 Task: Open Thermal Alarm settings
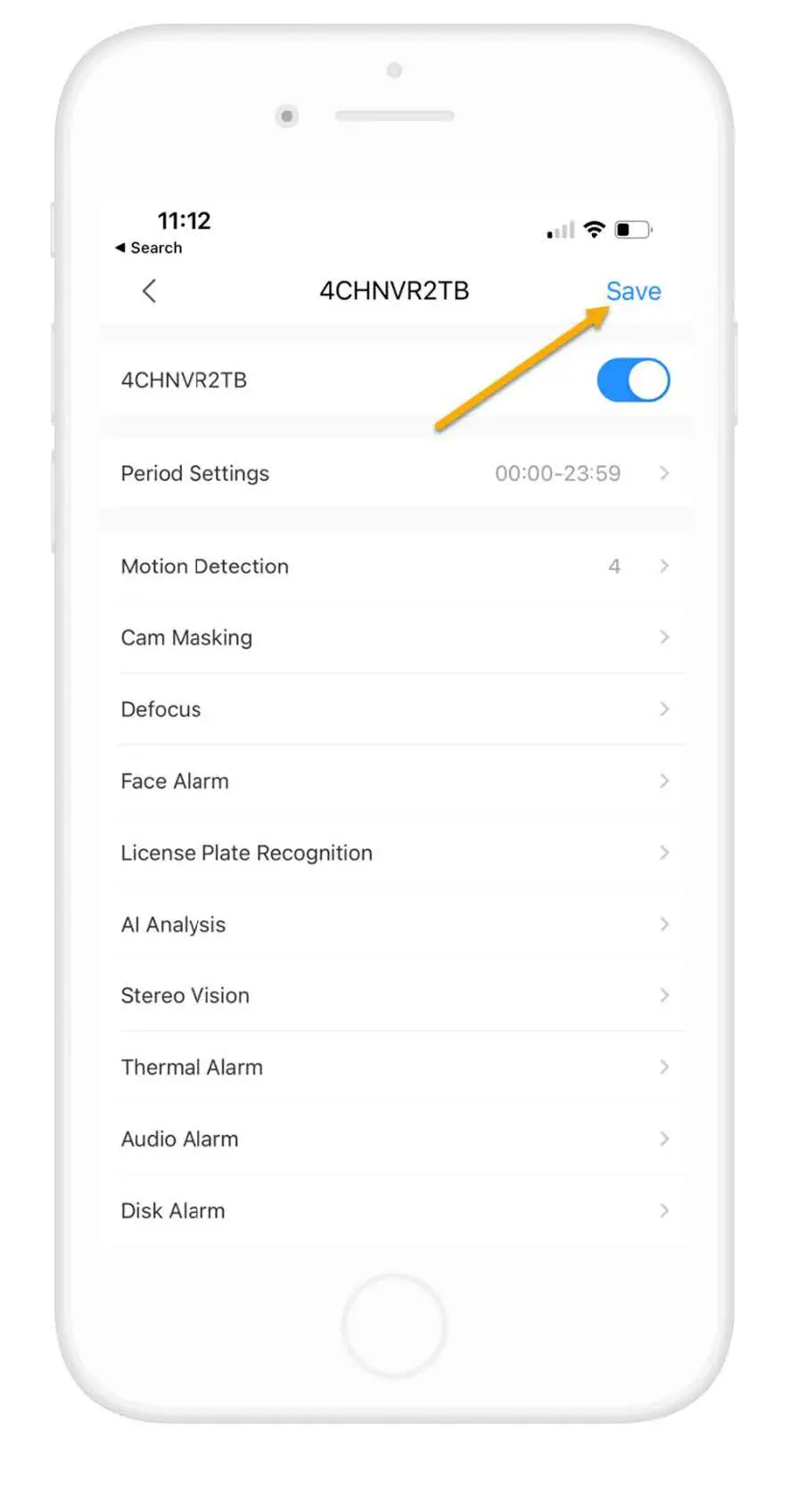pyautogui.click(x=394, y=1067)
